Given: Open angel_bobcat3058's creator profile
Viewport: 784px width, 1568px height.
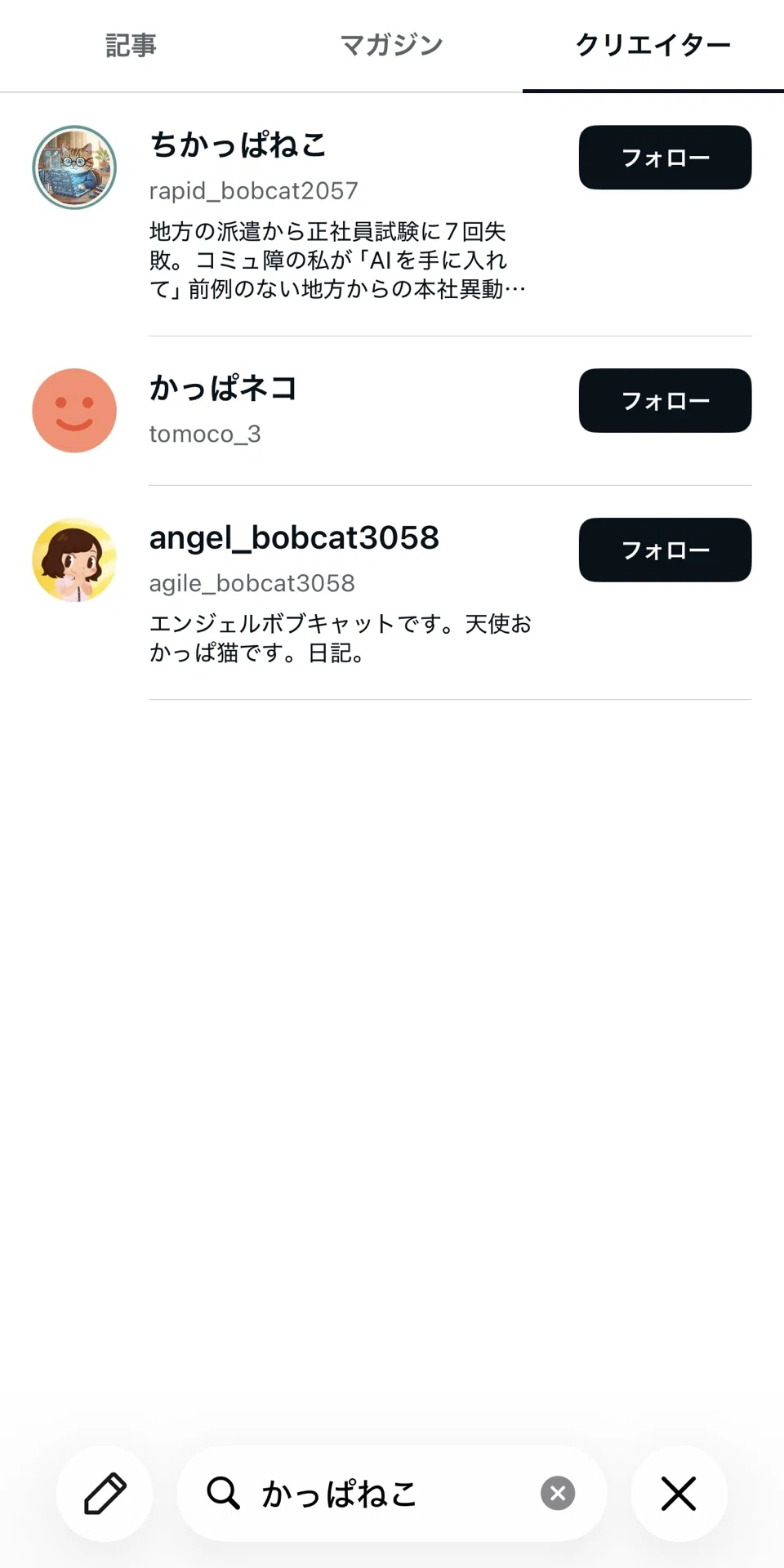Looking at the screenshot, I should [x=294, y=537].
